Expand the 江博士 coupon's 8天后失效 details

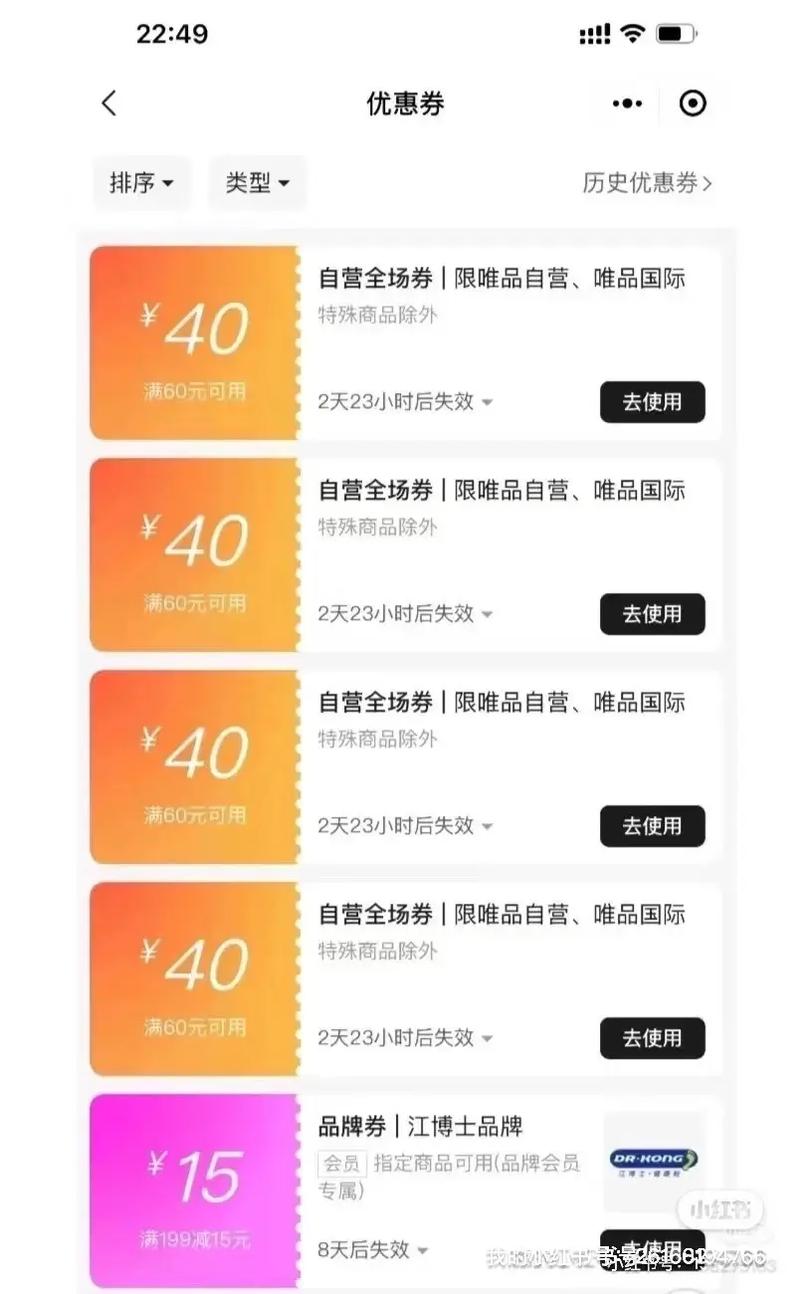(x=424, y=1249)
